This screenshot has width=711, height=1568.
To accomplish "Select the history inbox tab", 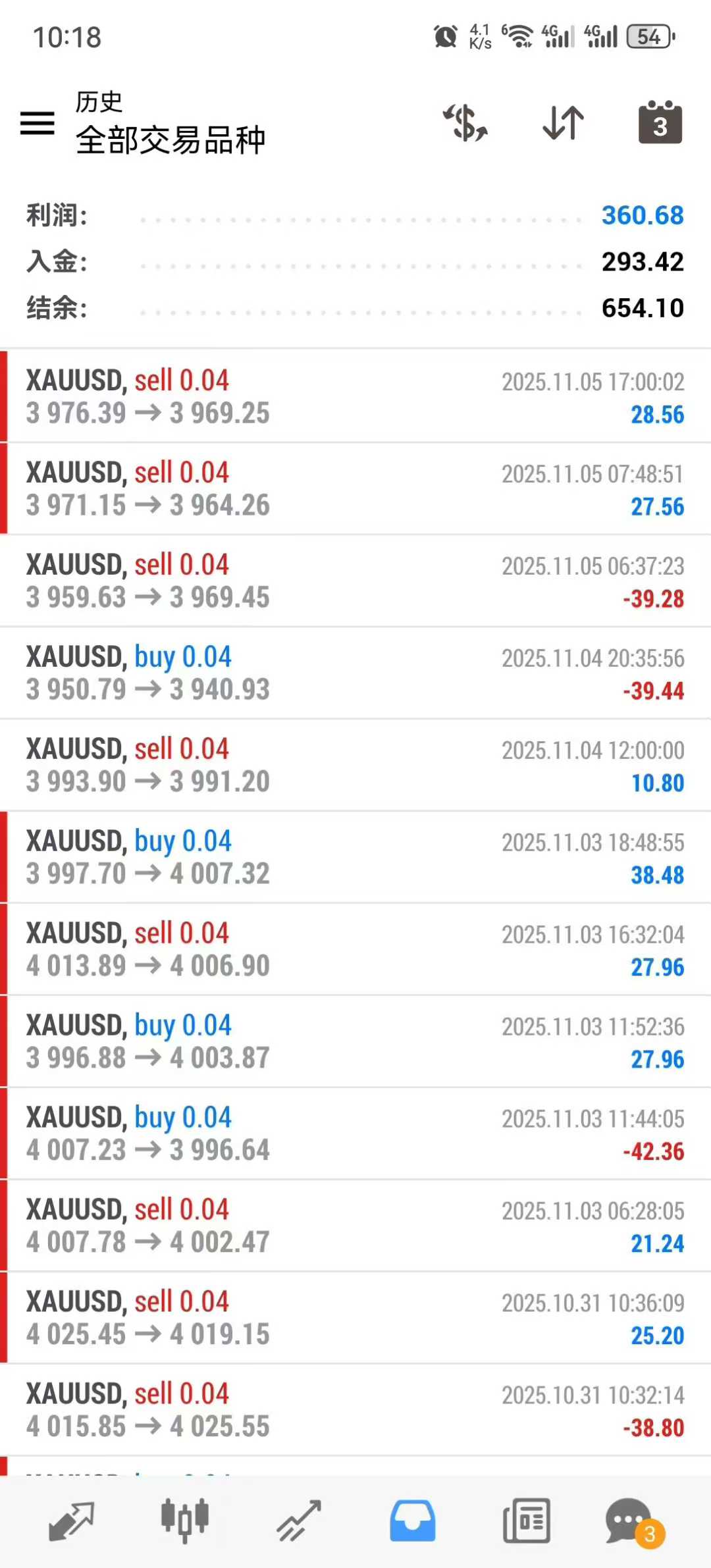I will (413, 1521).
